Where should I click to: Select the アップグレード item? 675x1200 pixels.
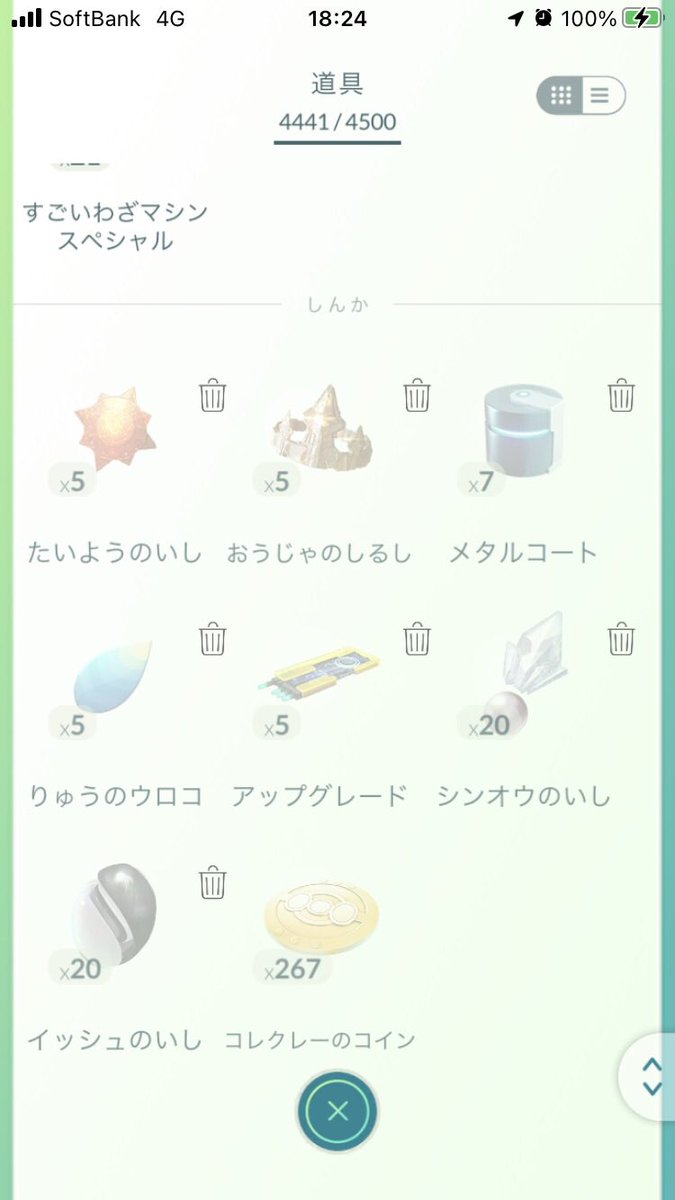coord(322,685)
